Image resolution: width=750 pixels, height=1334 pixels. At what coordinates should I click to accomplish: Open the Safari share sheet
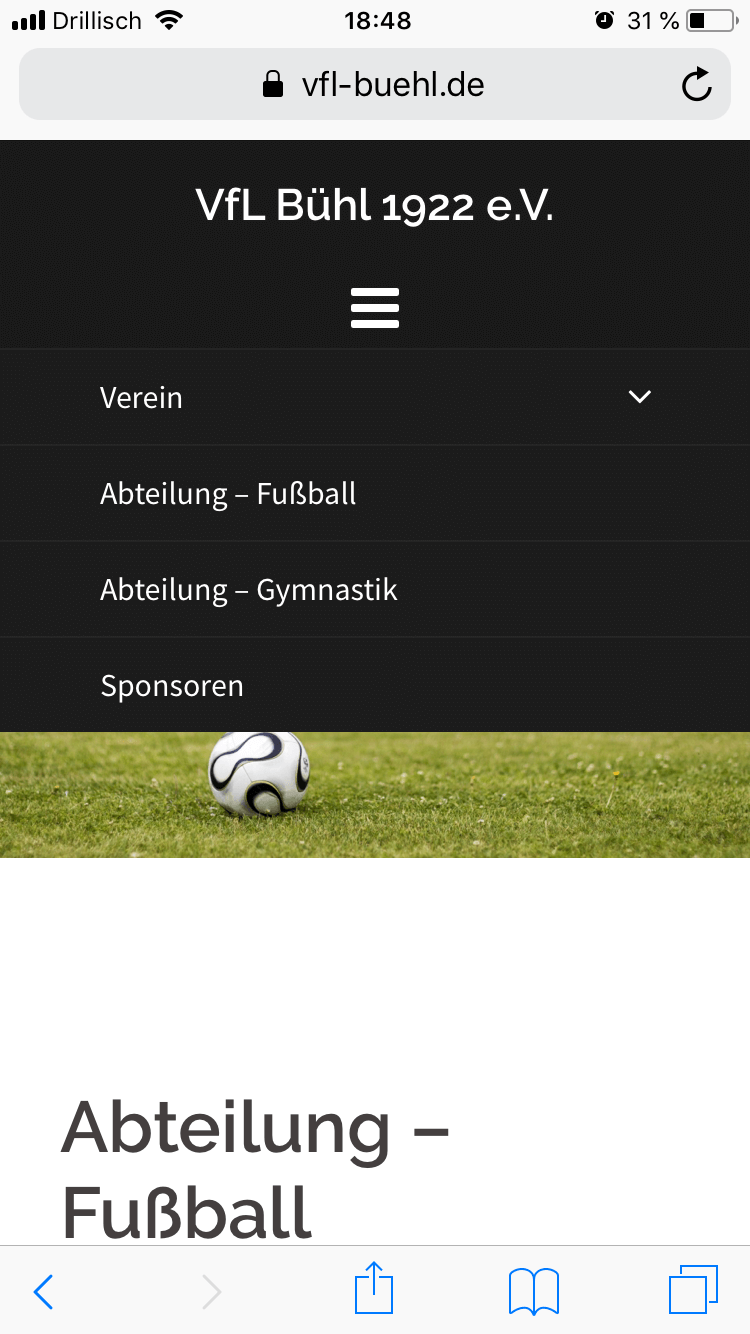coord(375,1288)
